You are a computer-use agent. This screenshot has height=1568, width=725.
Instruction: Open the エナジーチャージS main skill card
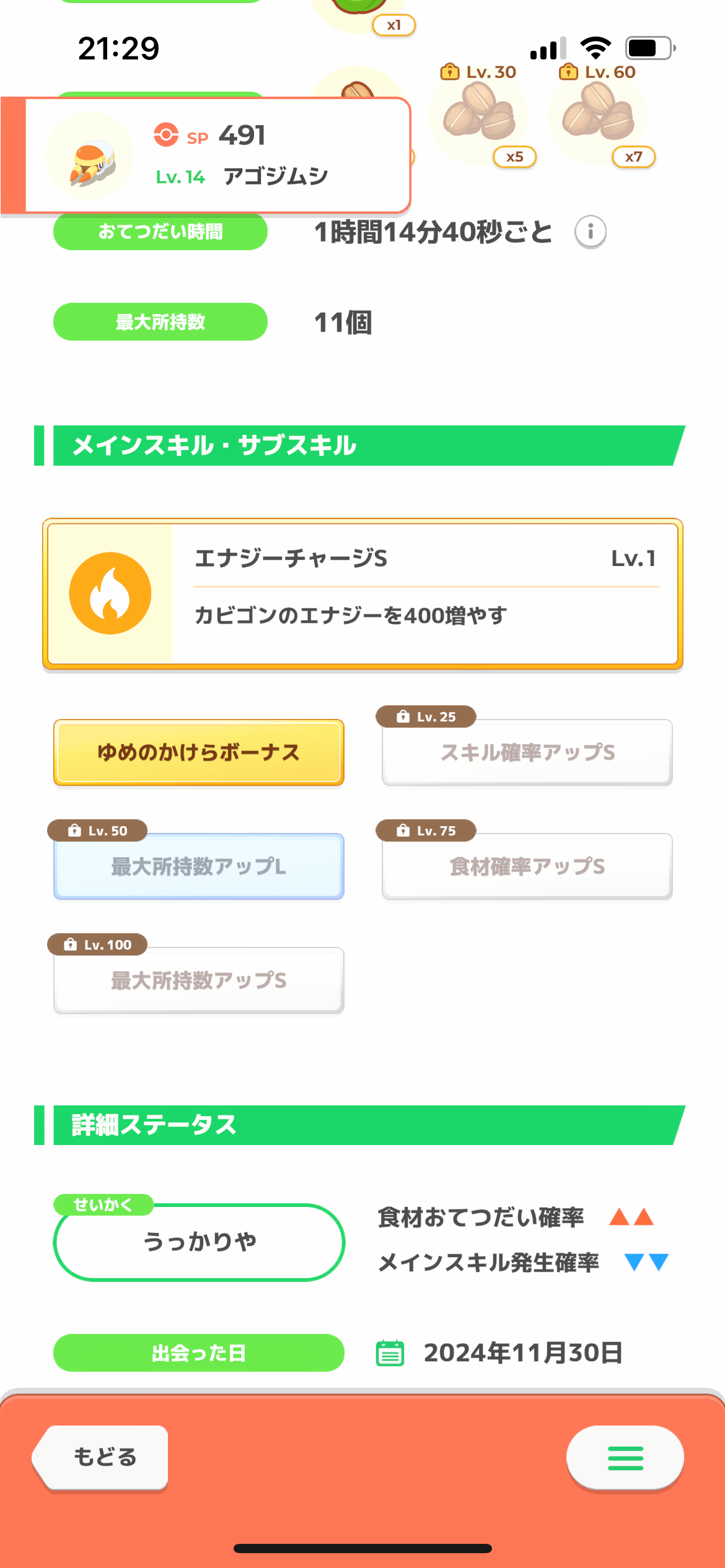(x=362, y=594)
